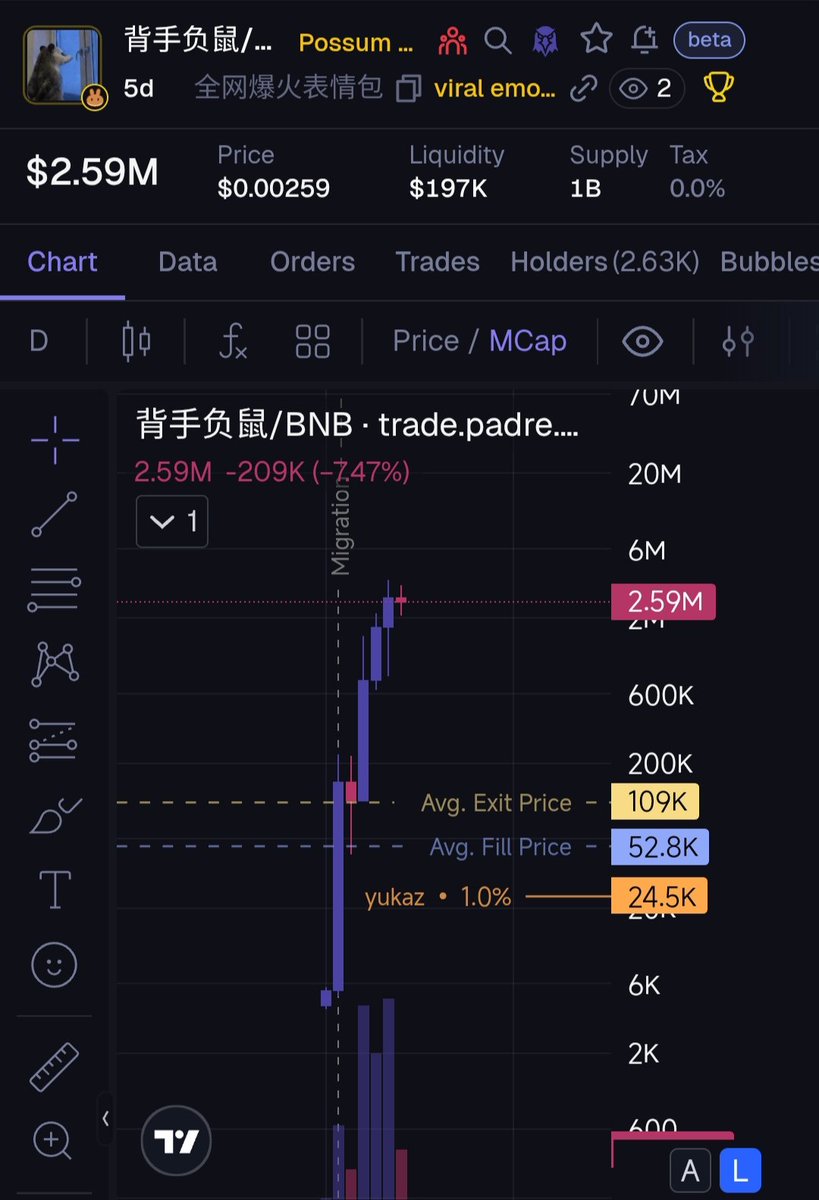This screenshot has height=1200, width=819.
Task: Open the Trades tab
Action: tap(437, 262)
